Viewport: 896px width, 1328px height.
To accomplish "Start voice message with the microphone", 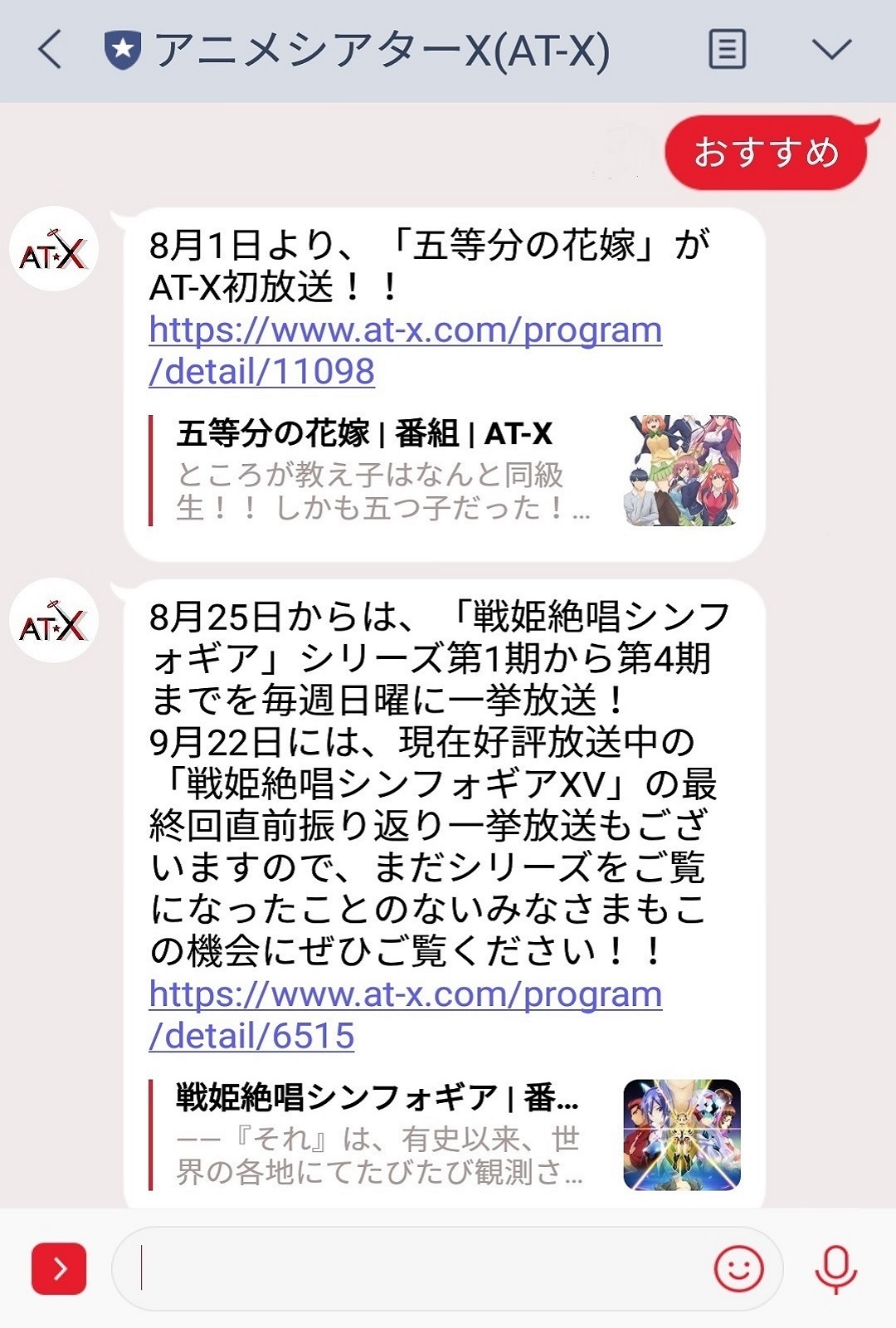I will click(835, 1268).
